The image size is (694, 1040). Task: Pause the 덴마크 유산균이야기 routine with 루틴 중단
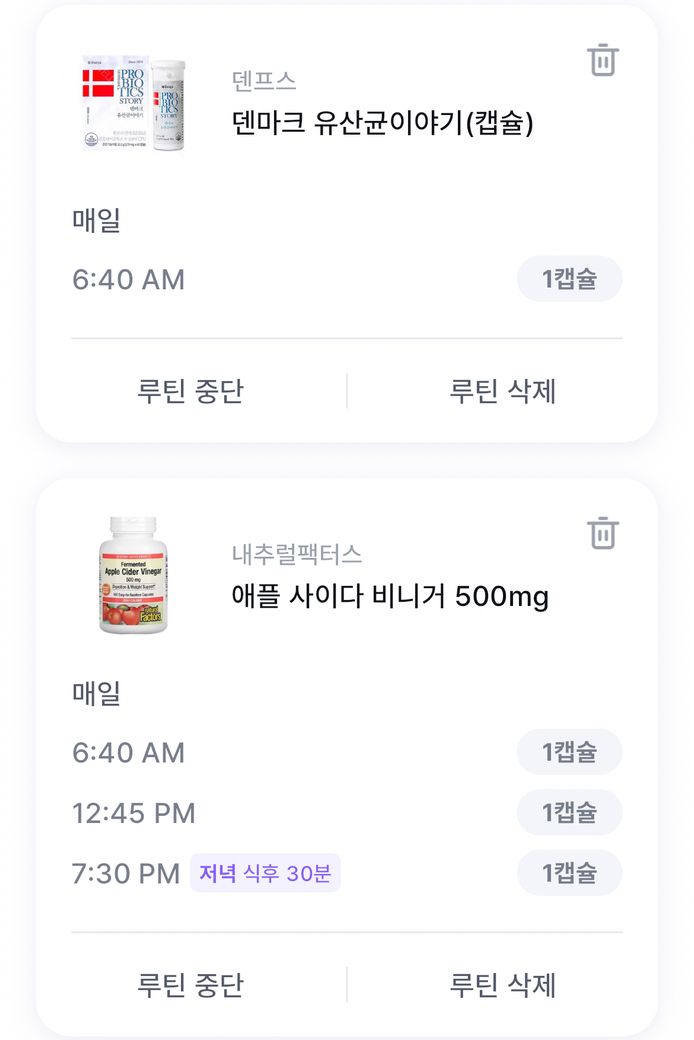(x=190, y=391)
